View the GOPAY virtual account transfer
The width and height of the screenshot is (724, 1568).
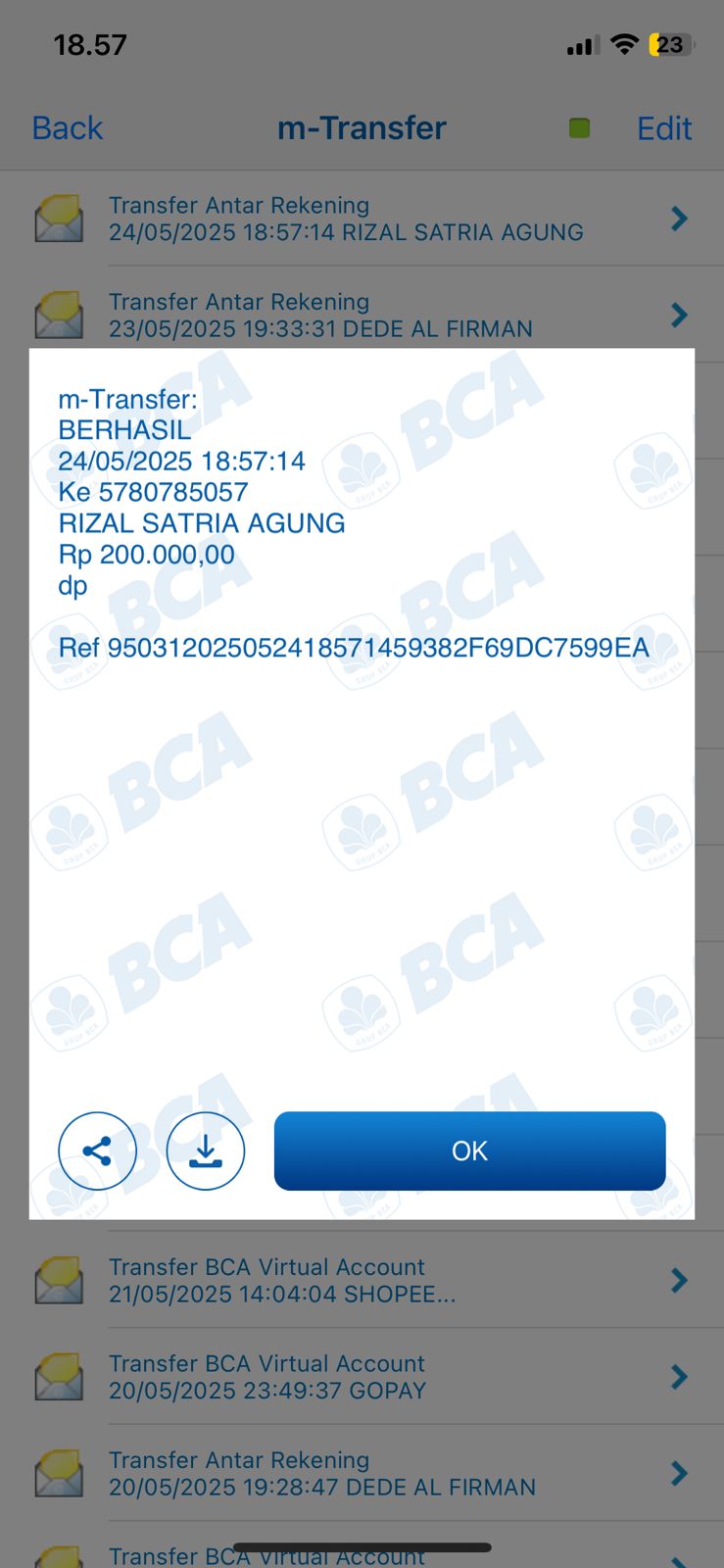coord(362,1377)
